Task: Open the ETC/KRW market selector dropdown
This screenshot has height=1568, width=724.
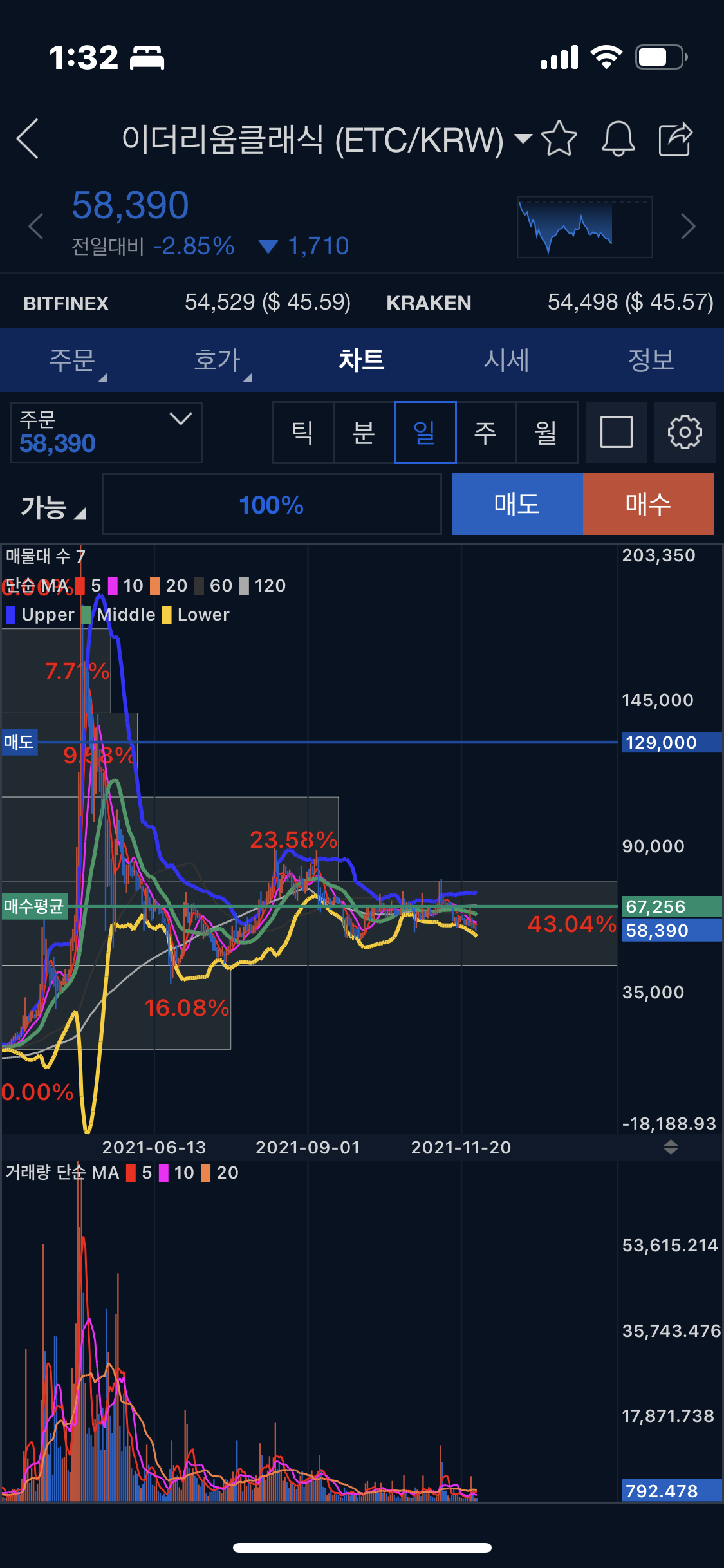Action: pos(523,138)
